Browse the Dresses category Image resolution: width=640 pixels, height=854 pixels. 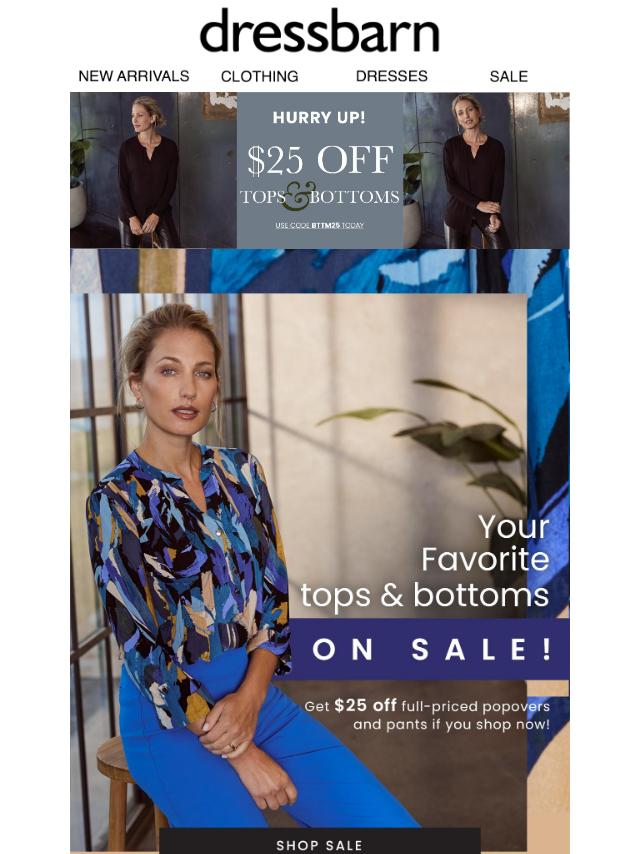pyautogui.click(x=391, y=76)
